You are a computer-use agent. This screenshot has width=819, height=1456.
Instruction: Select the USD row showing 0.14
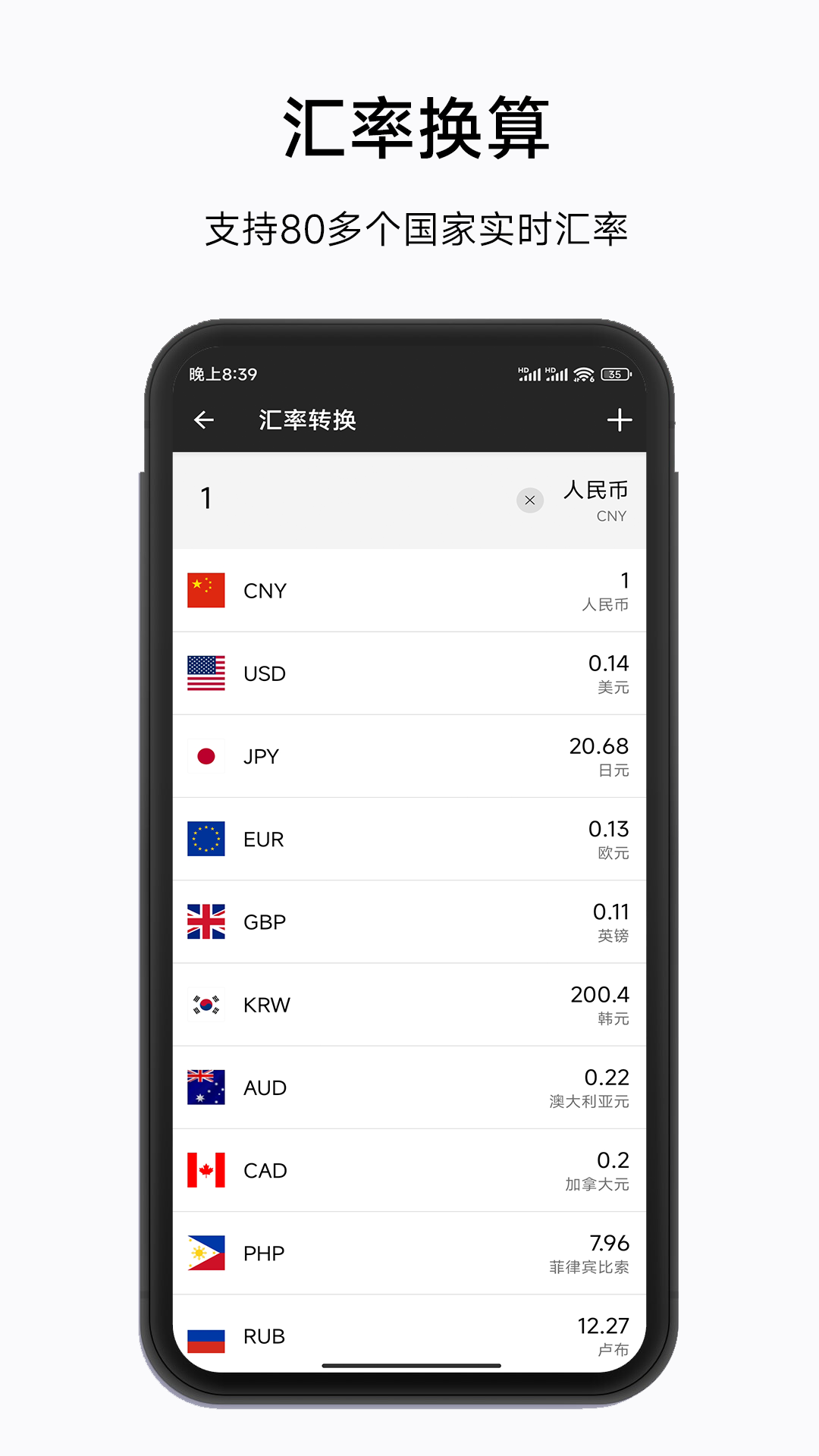(409, 673)
